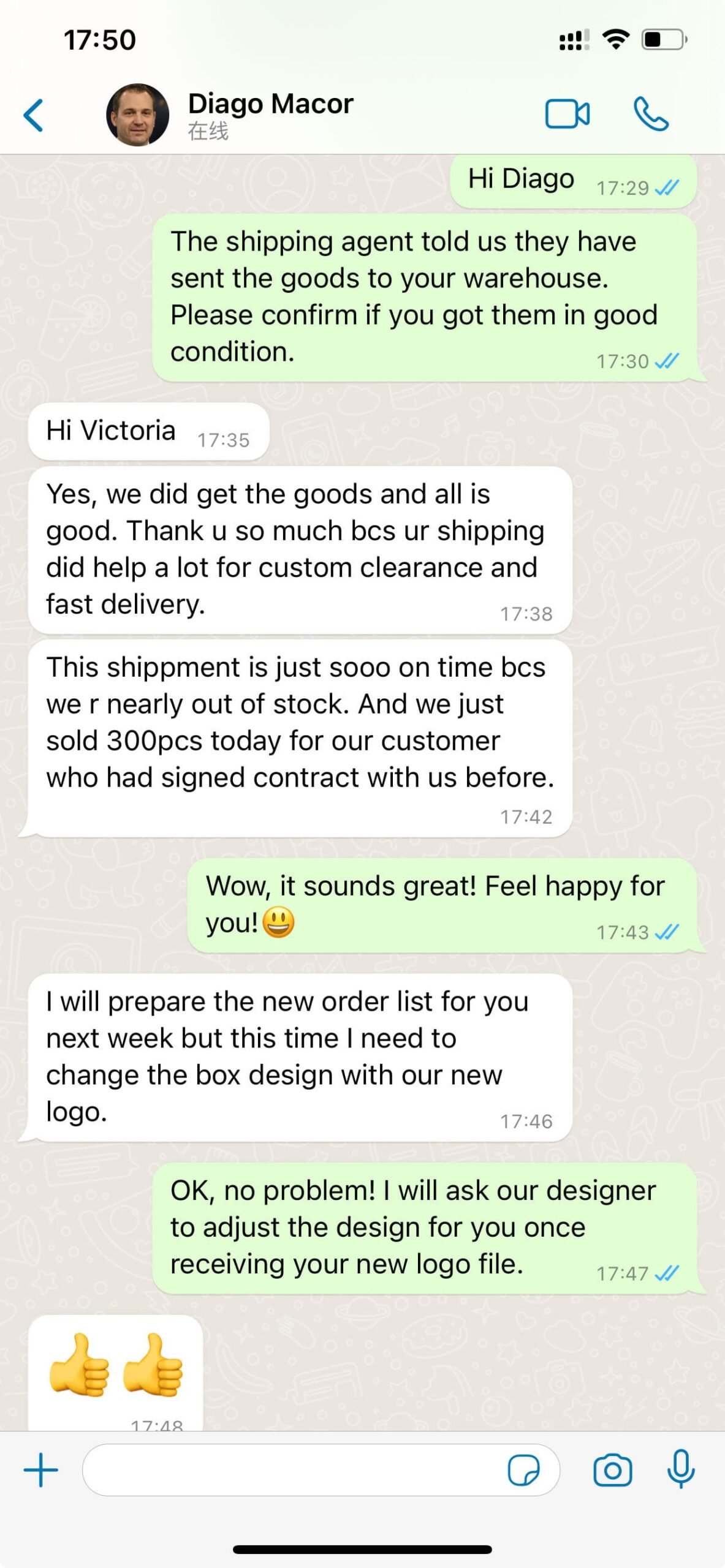Open Diago Macor's contact info
725x1568 pixels.
click(270, 114)
